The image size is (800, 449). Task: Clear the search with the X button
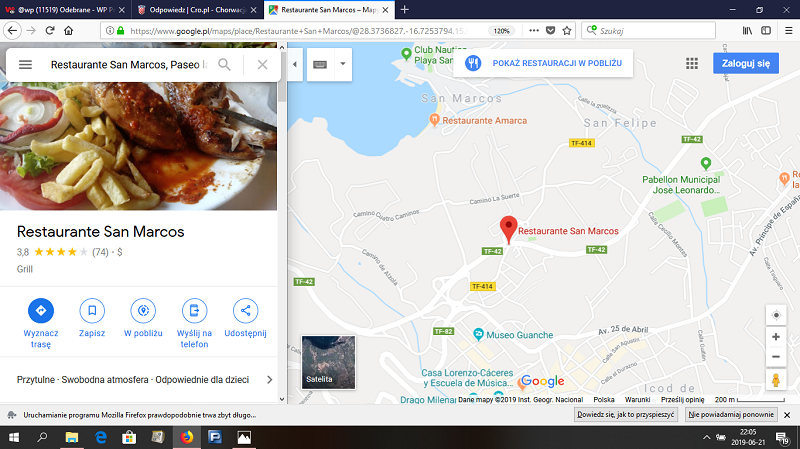pos(262,65)
